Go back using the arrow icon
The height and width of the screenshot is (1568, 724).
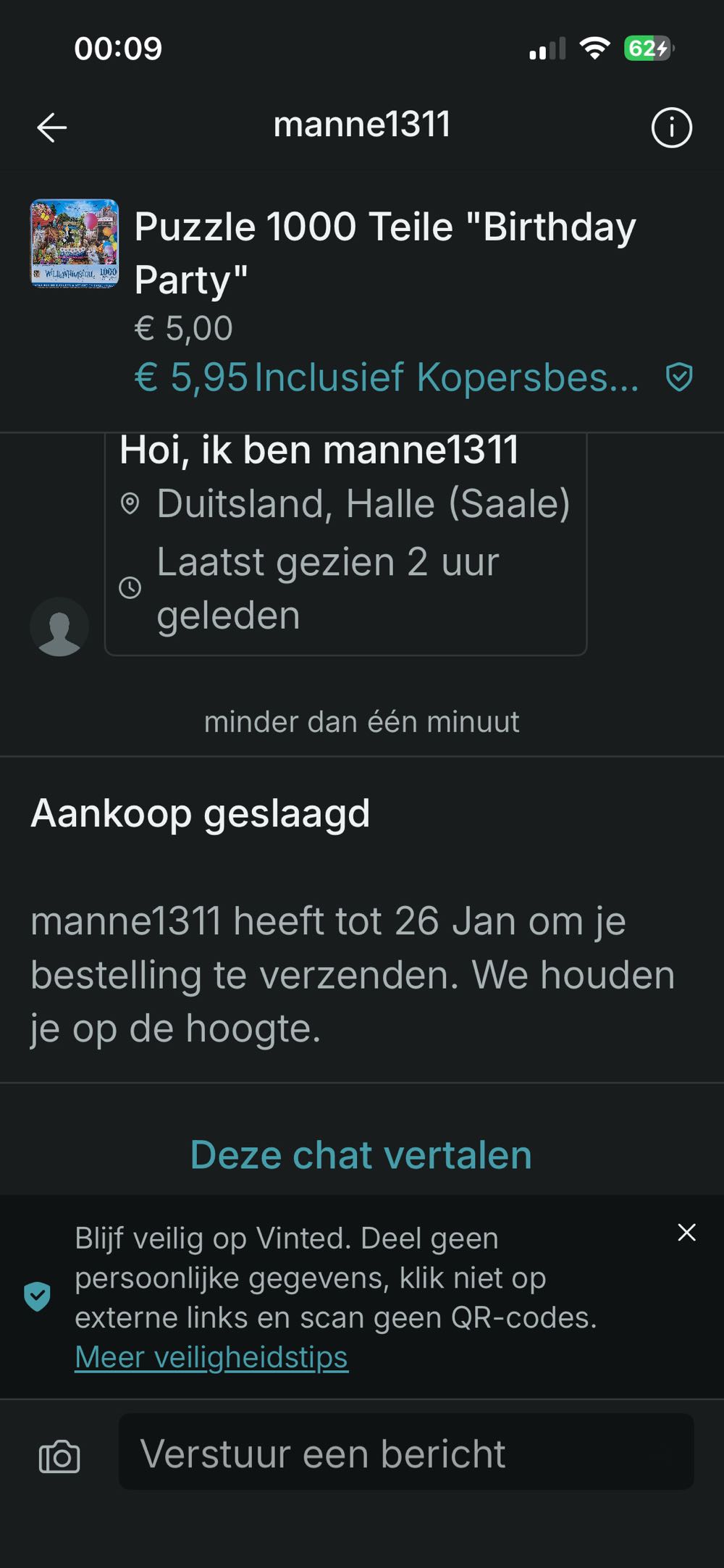point(52,128)
